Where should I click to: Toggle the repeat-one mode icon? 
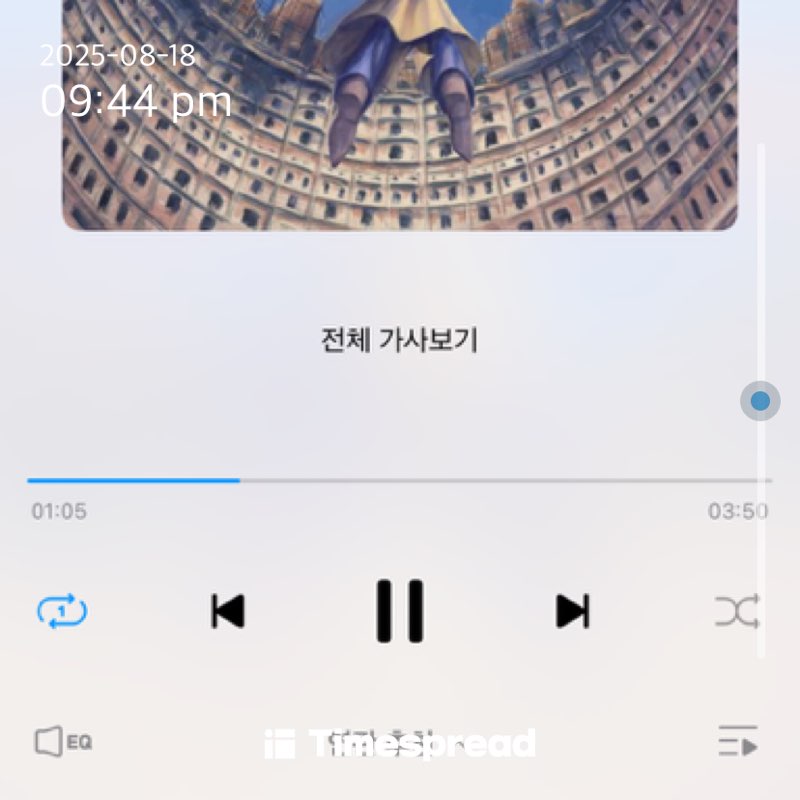(x=62, y=611)
